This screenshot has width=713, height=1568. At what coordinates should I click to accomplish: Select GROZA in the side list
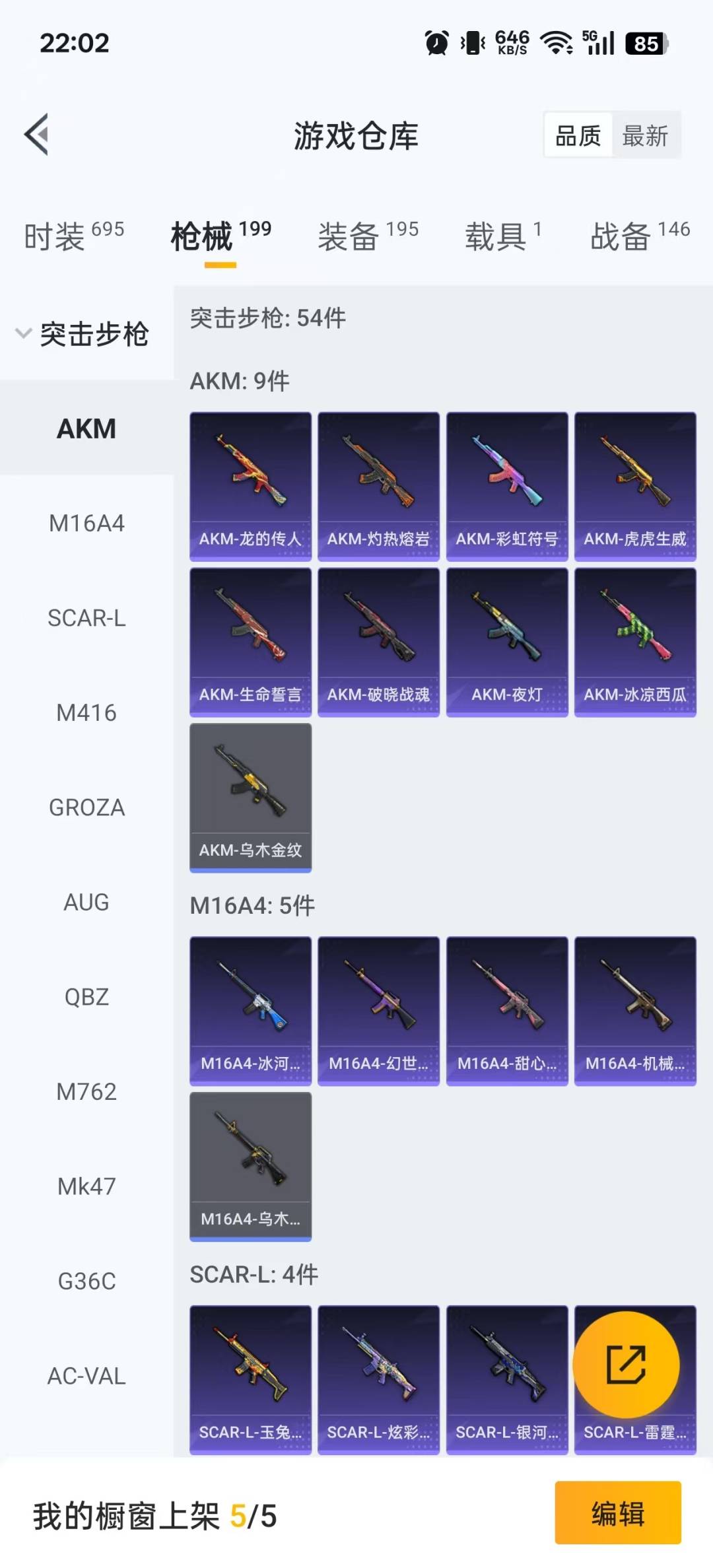pos(86,807)
